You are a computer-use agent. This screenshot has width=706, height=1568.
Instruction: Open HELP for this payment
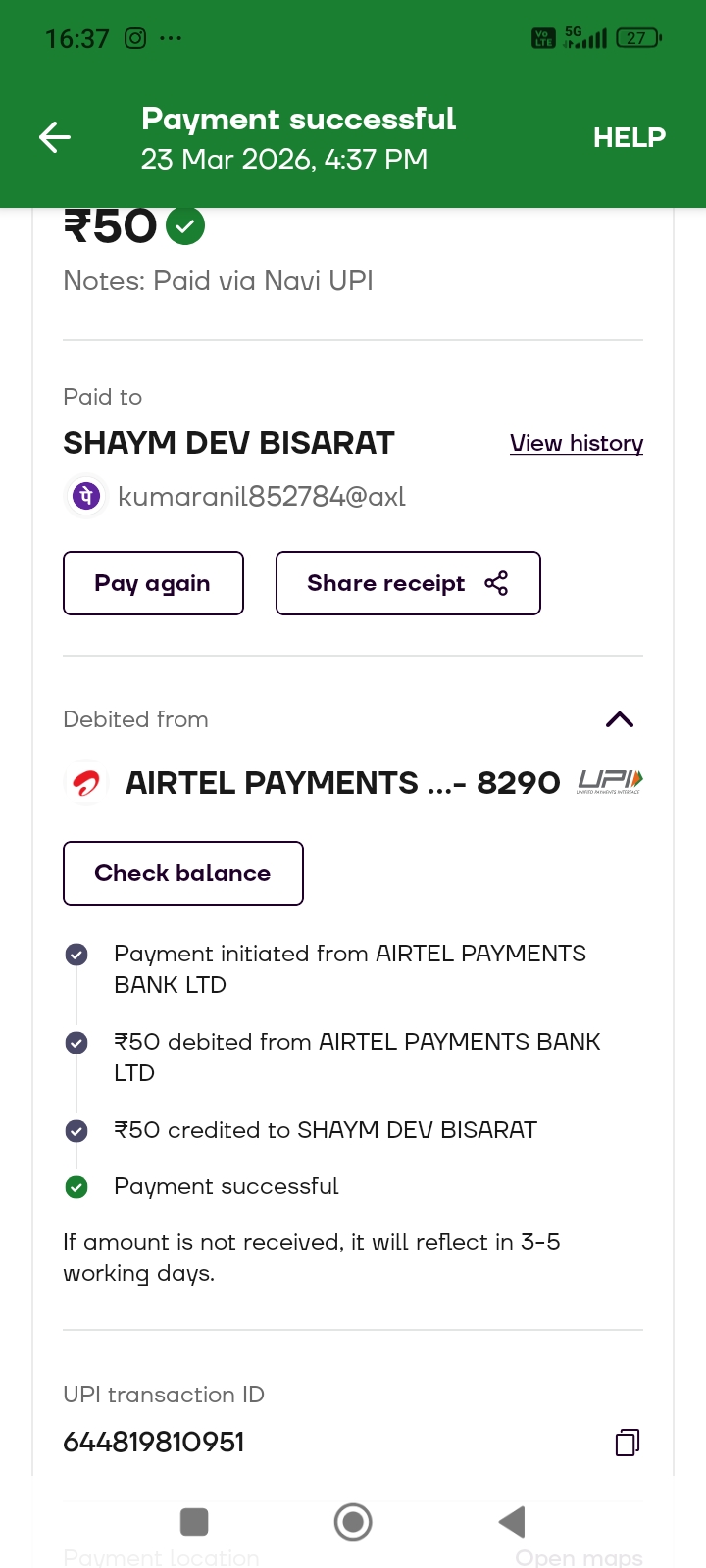pyautogui.click(x=629, y=138)
